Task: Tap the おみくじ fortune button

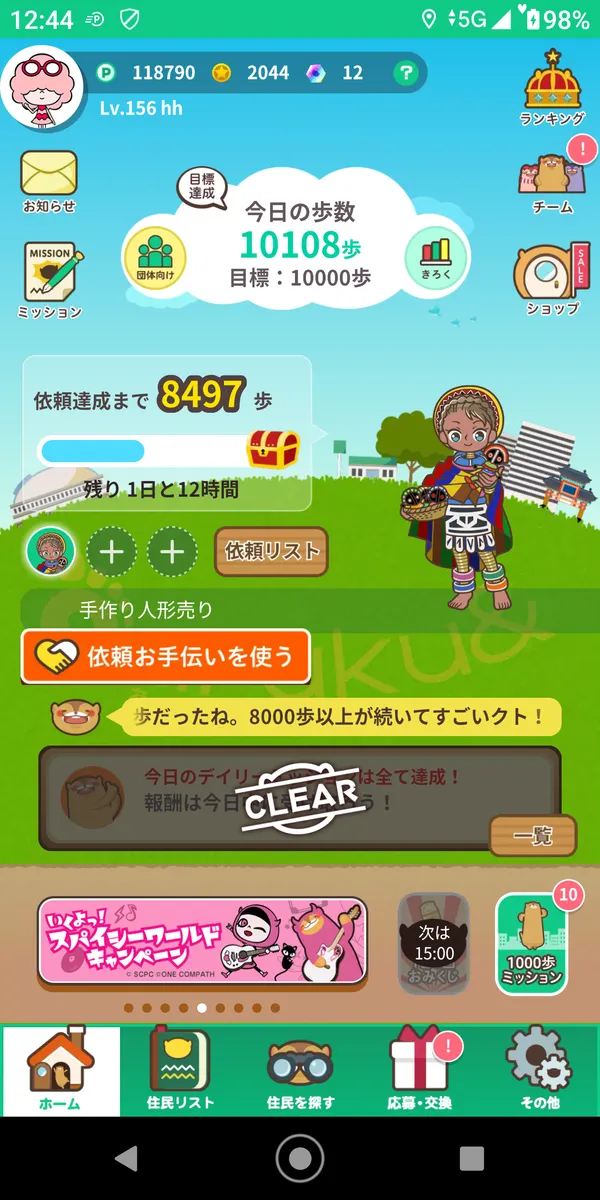Action: (x=434, y=945)
